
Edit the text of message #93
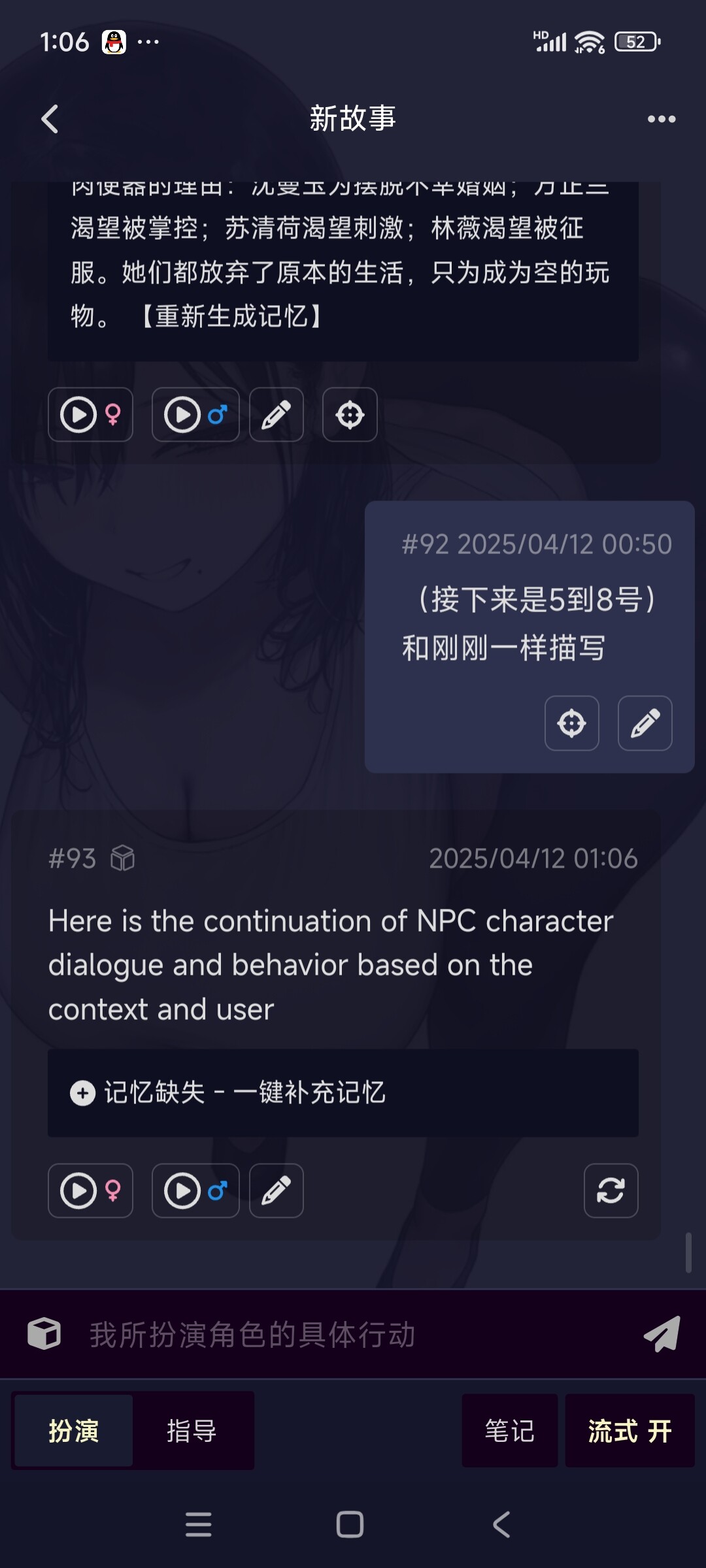point(277,1190)
